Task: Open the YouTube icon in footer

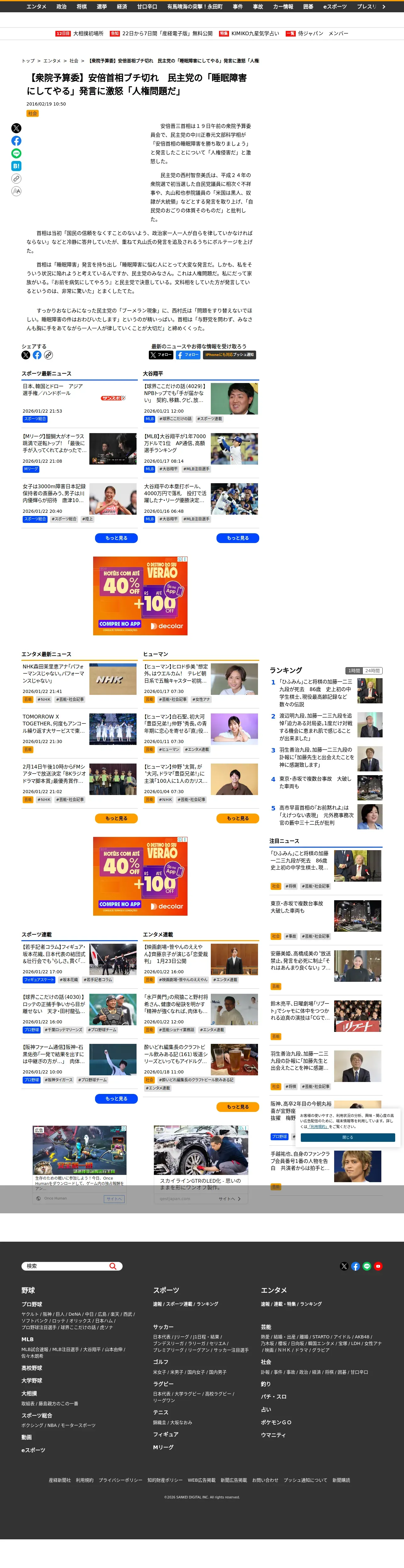Action: click(378, 1266)
